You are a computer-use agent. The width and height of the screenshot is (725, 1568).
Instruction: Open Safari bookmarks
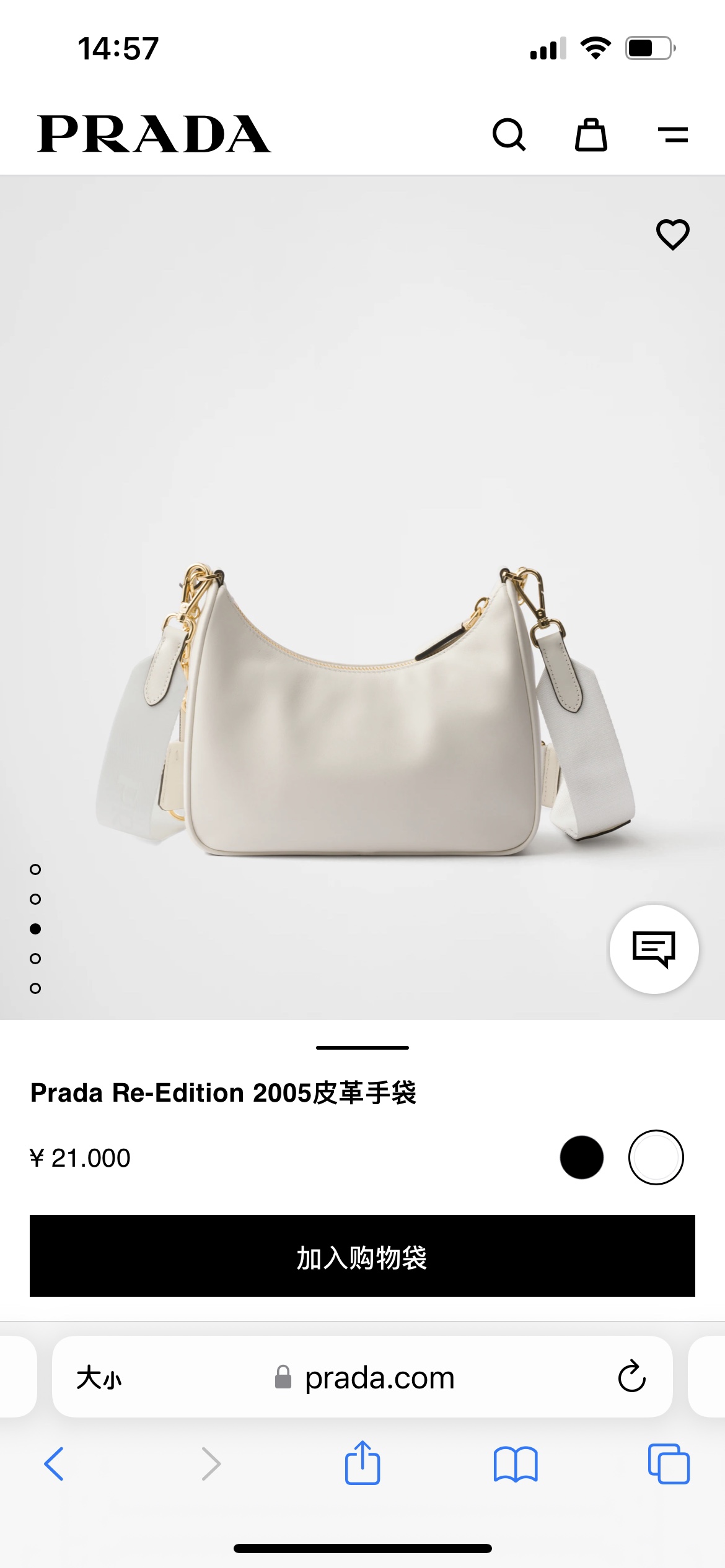tap(516, 1464)
